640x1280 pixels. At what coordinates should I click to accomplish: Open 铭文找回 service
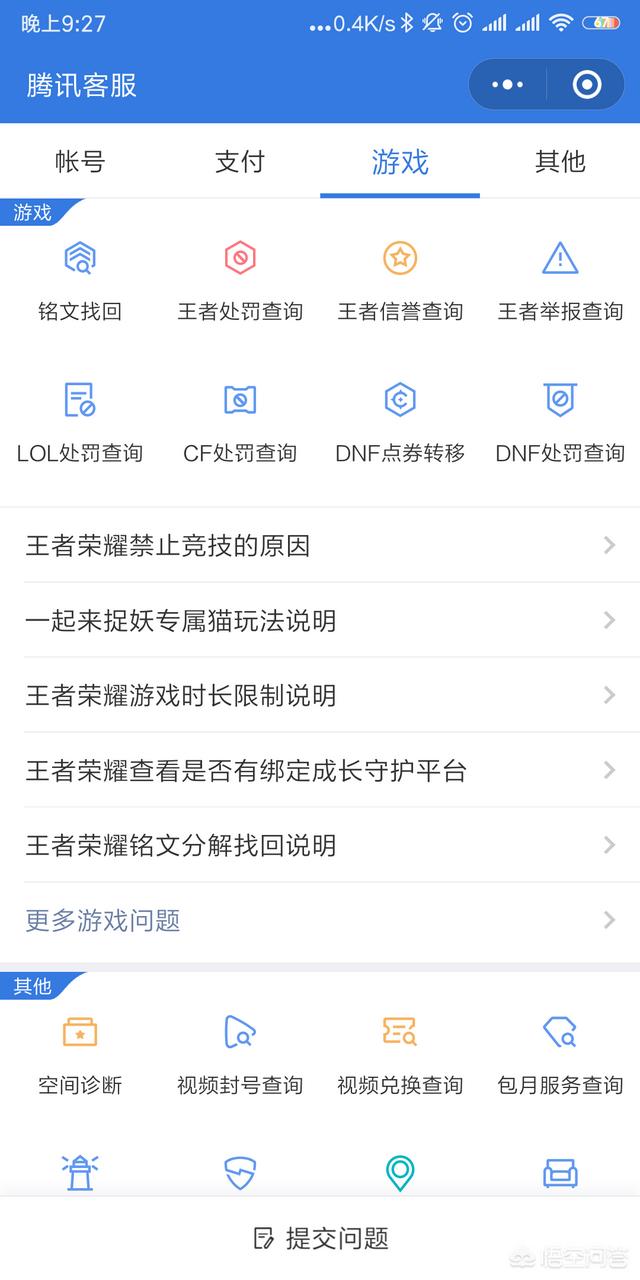pos(80,280)
